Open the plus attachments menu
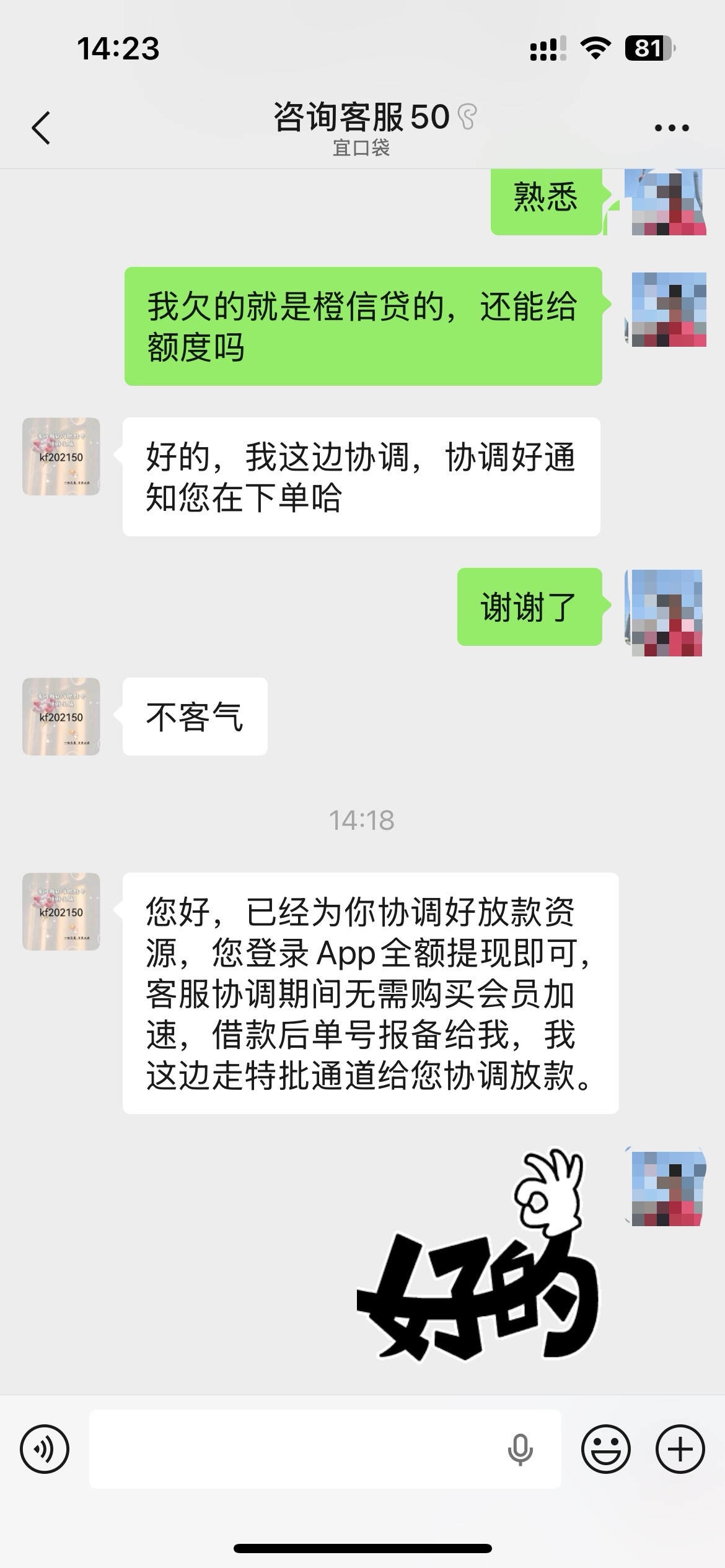 [680, 1450]
